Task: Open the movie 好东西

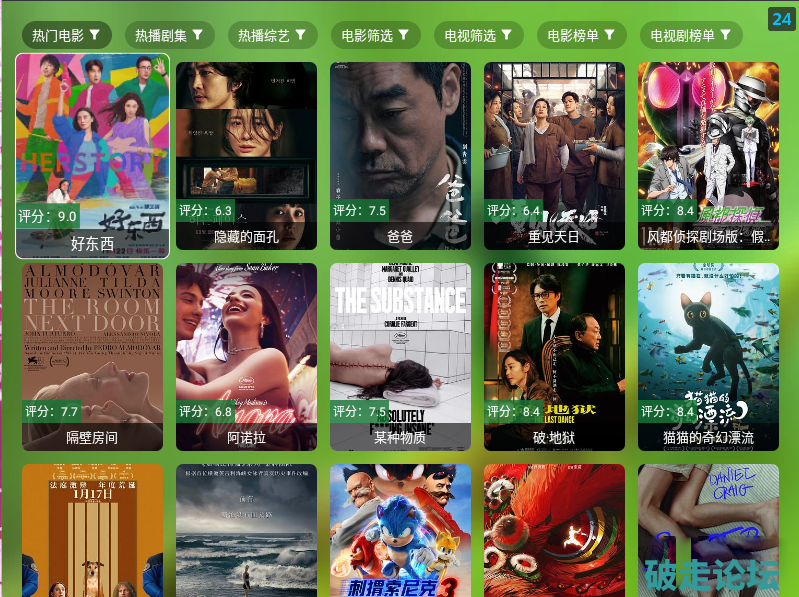Action: point(93,155)
